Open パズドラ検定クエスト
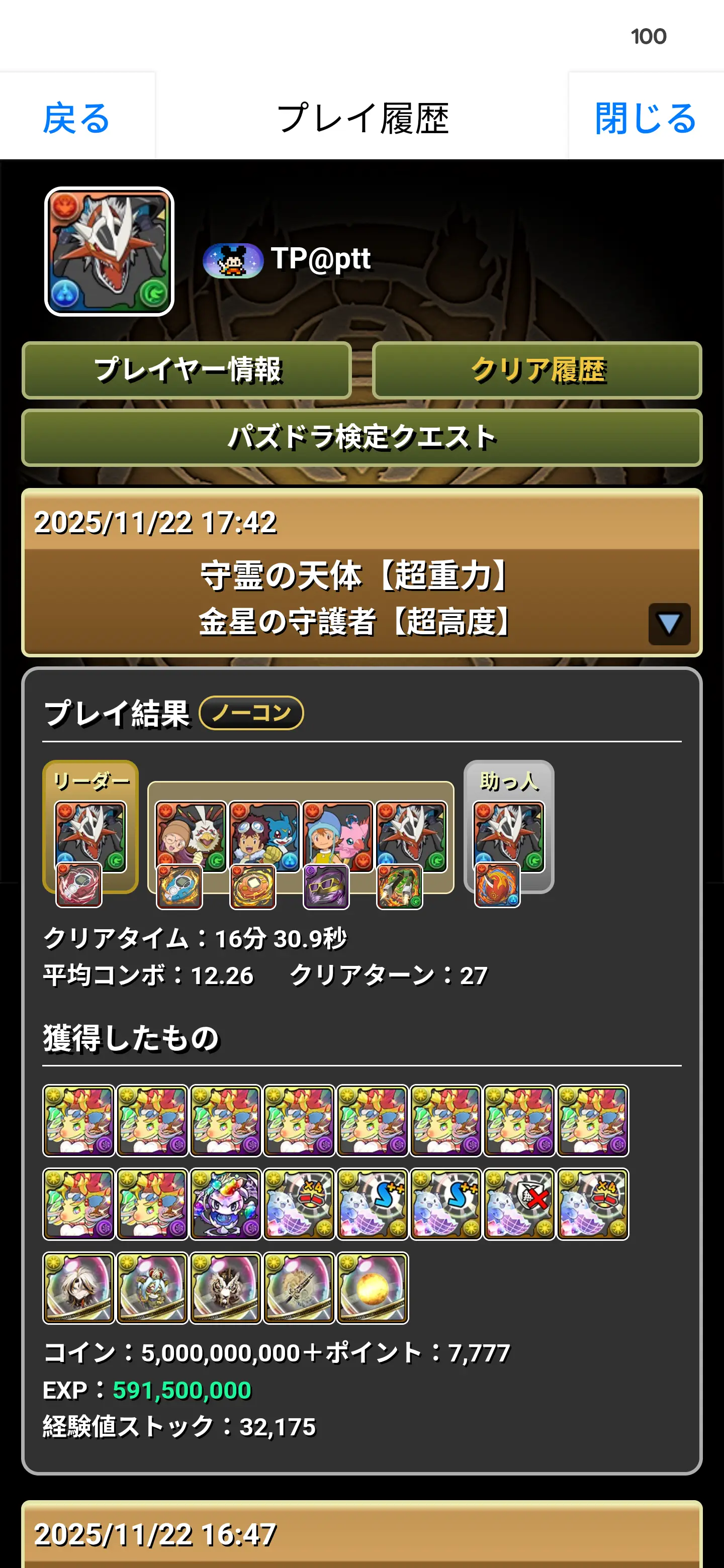The image size is (724, 1568). coord(361,438)
